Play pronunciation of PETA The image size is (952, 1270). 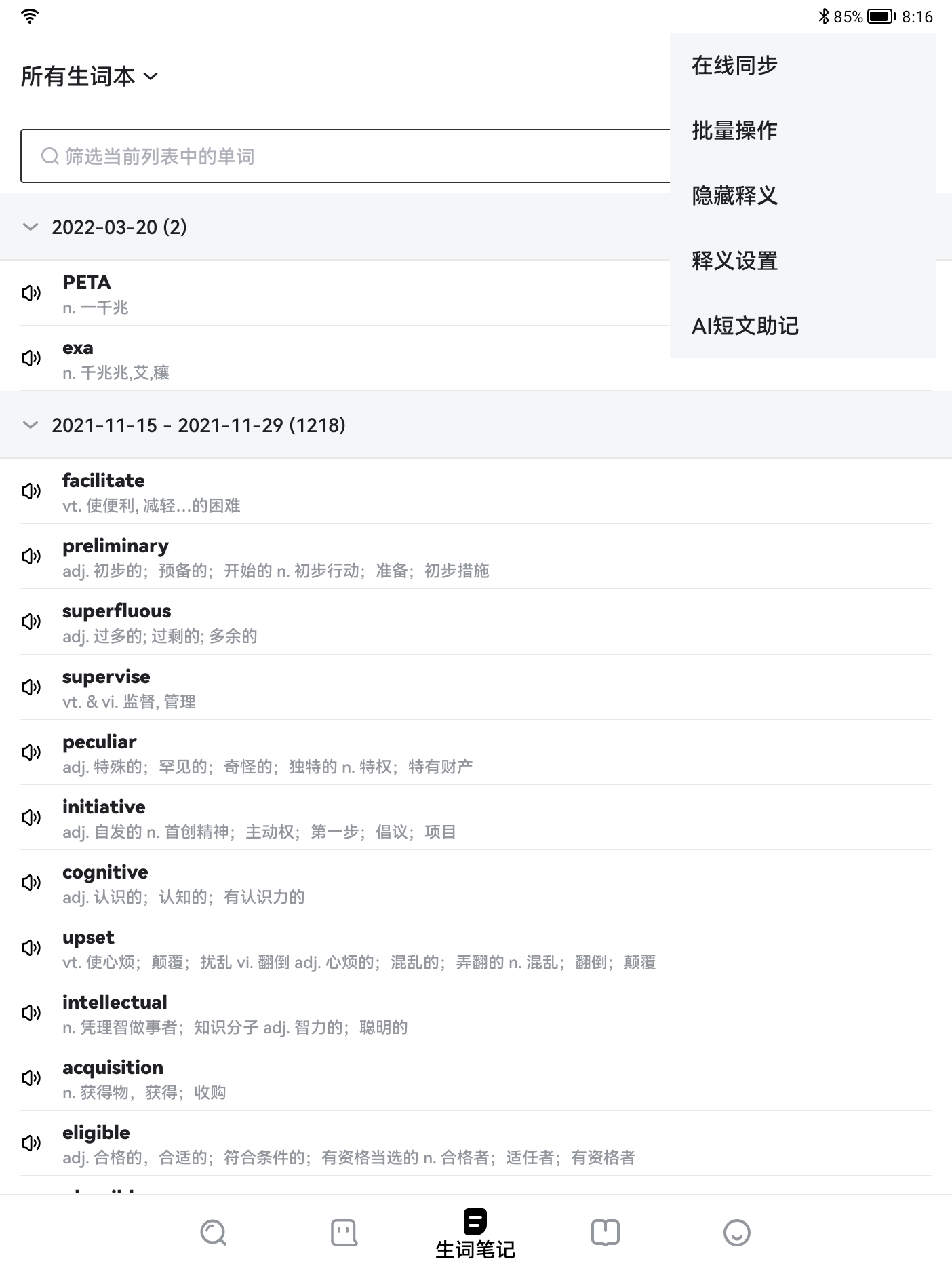[x=31, y=293]
